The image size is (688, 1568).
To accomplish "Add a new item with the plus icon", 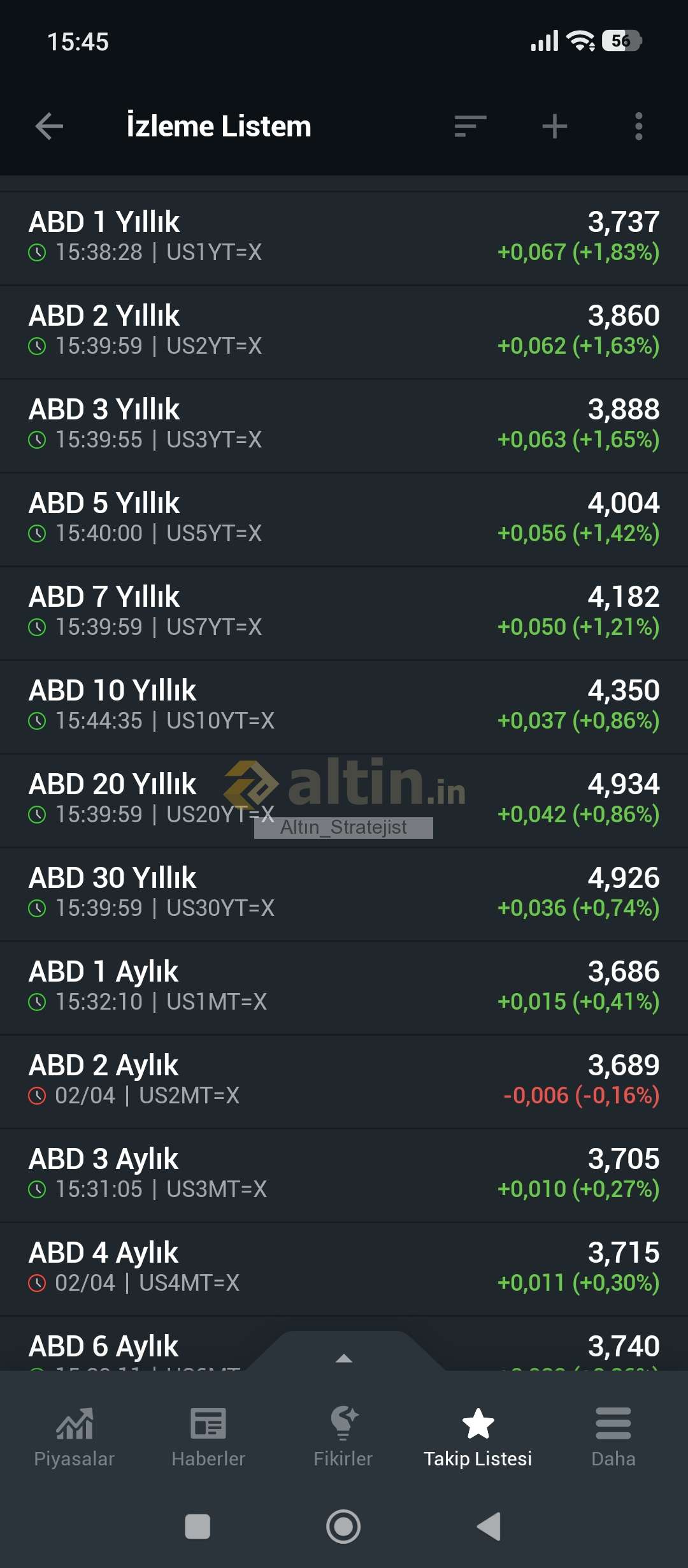I will point(554,126).
